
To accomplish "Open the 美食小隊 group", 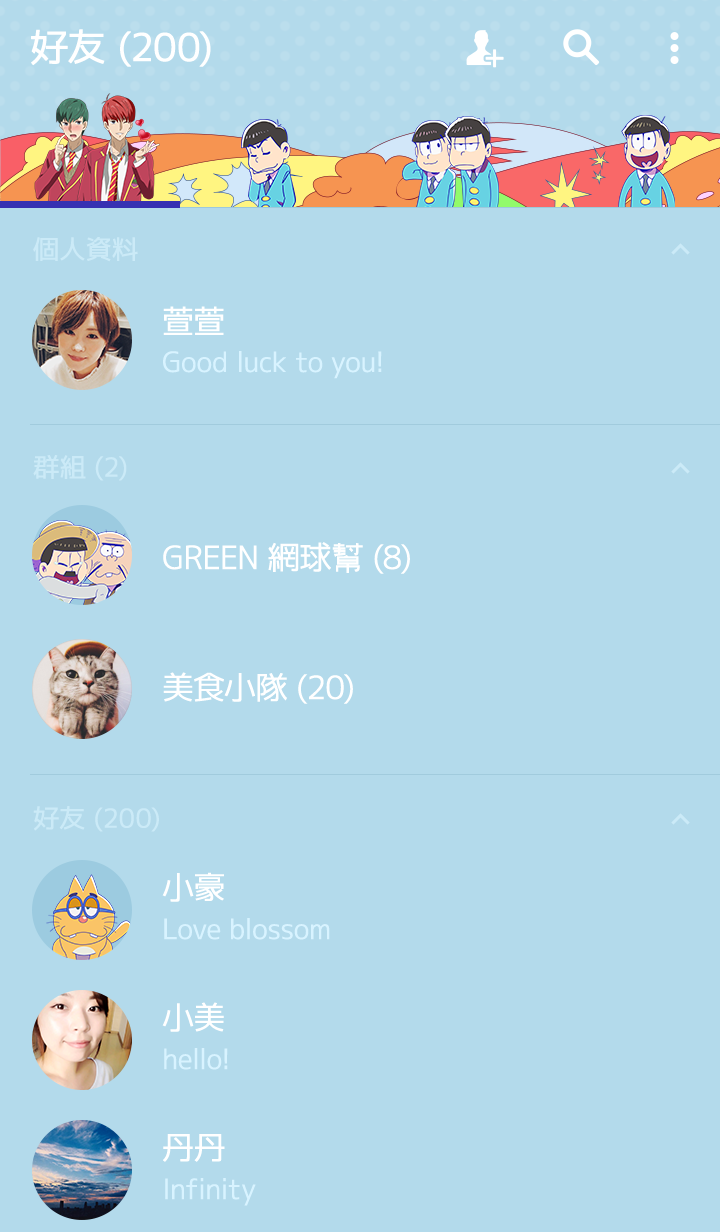I will click(258, 688).
